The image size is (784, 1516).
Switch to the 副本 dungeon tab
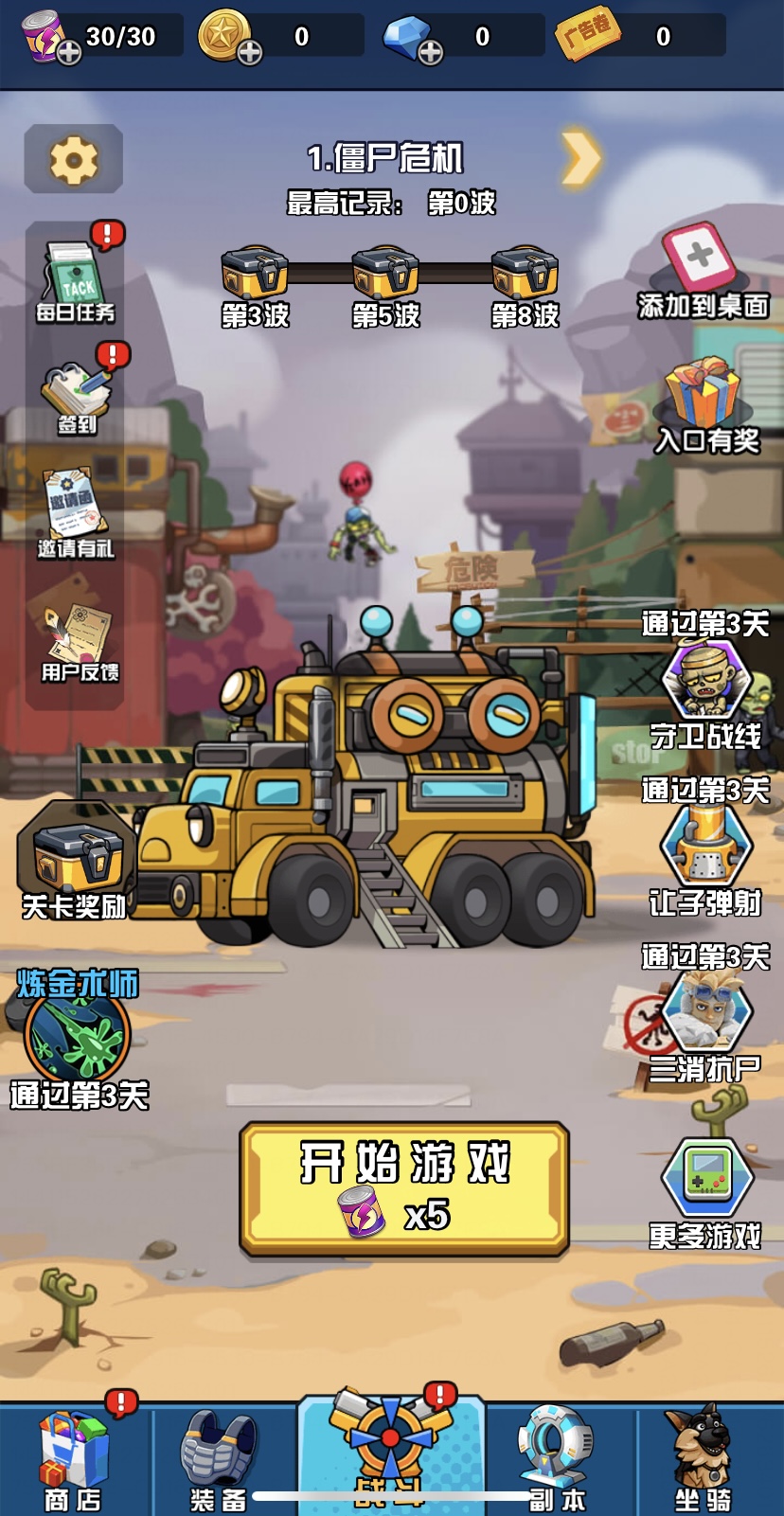coord(556,1460)
